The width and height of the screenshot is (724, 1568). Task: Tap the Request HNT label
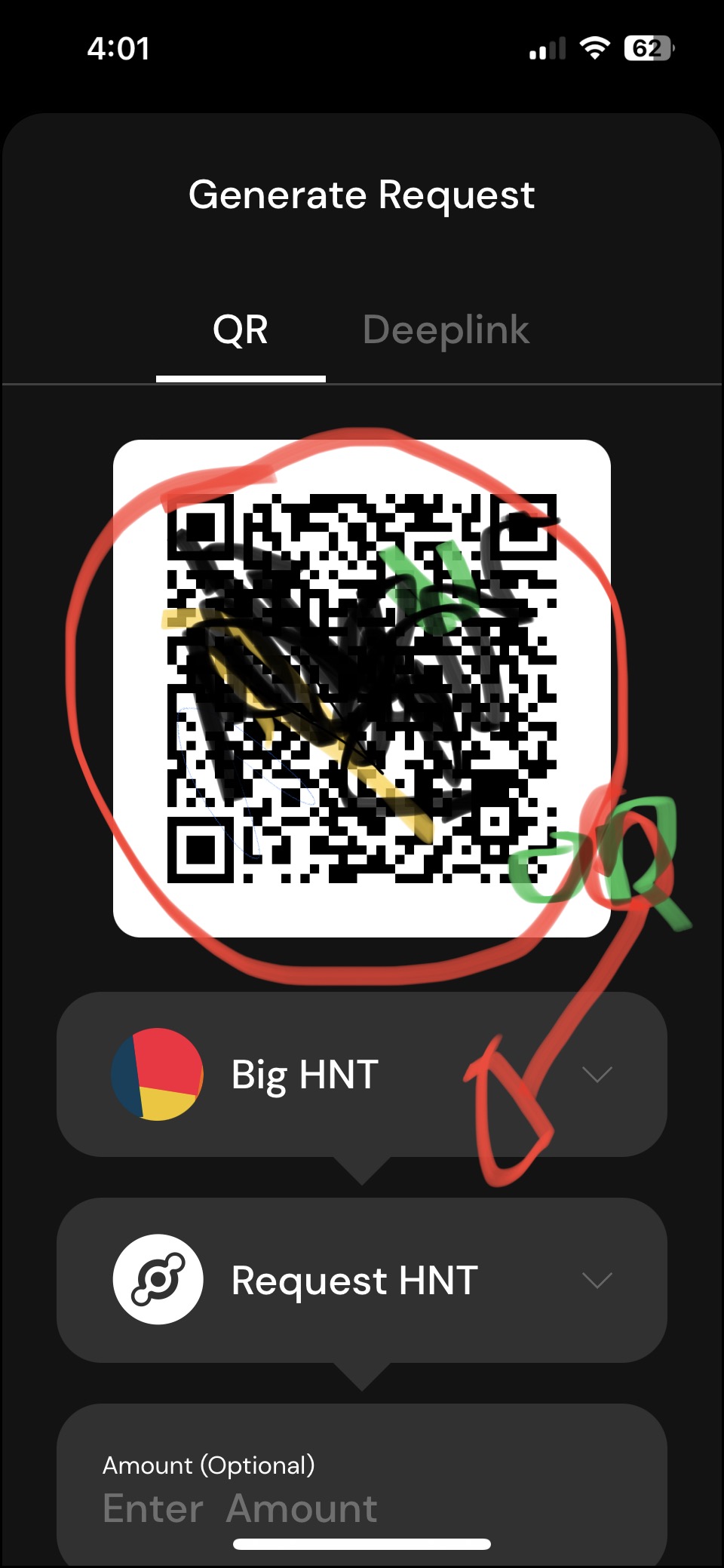click(x=356, y=1278)
